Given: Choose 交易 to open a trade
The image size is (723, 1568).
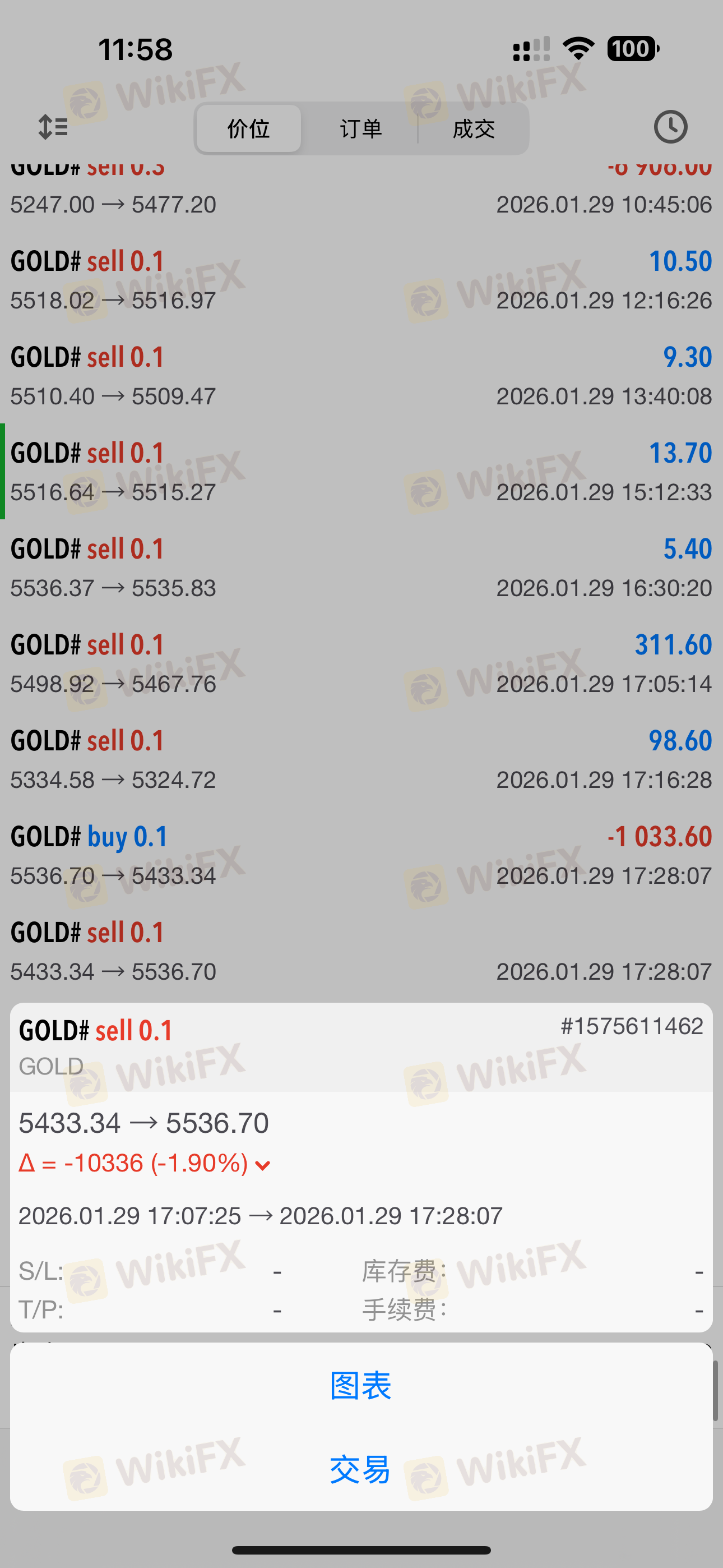Looking at the screenshot, I should [x=360, y=1469].
